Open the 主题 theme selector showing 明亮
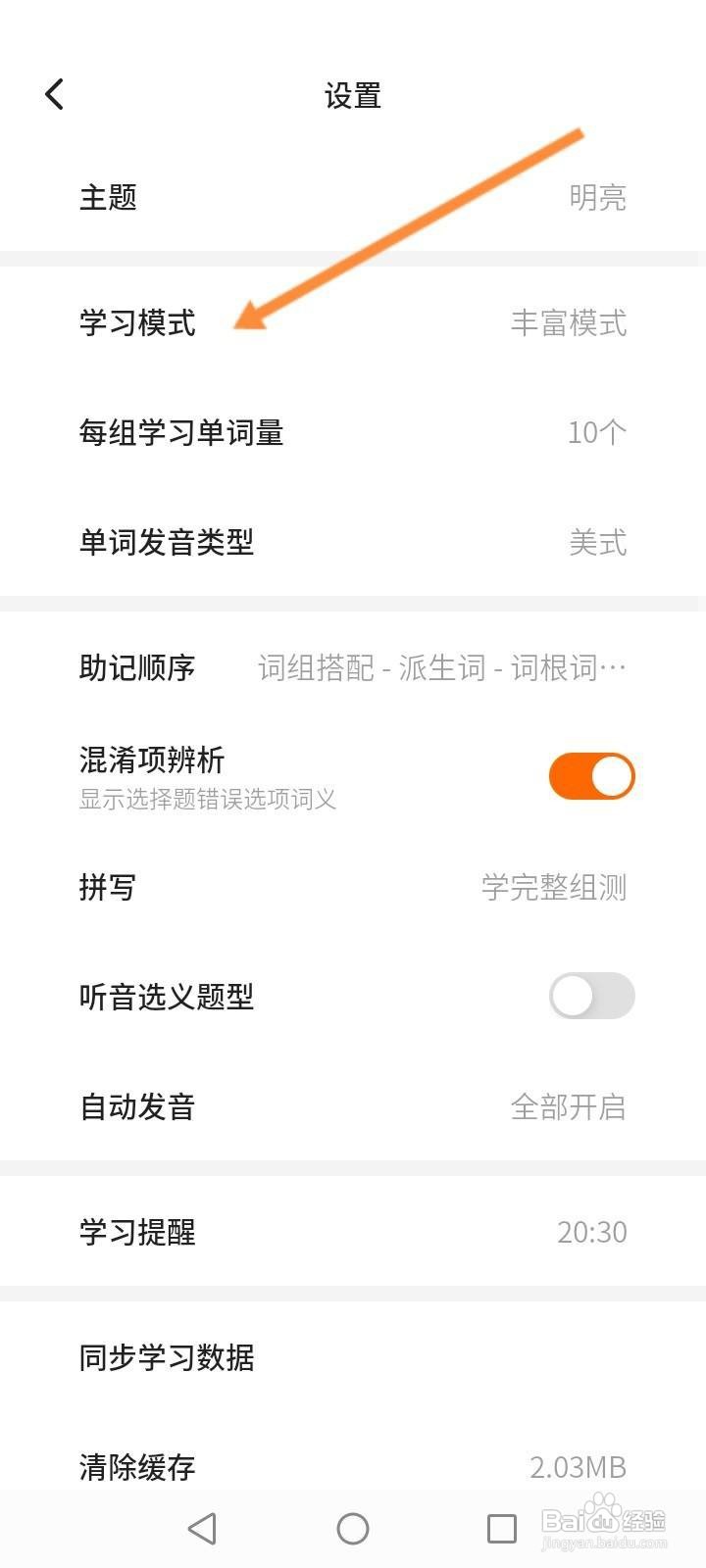The image size is (706, 1568). coord(353,198)
